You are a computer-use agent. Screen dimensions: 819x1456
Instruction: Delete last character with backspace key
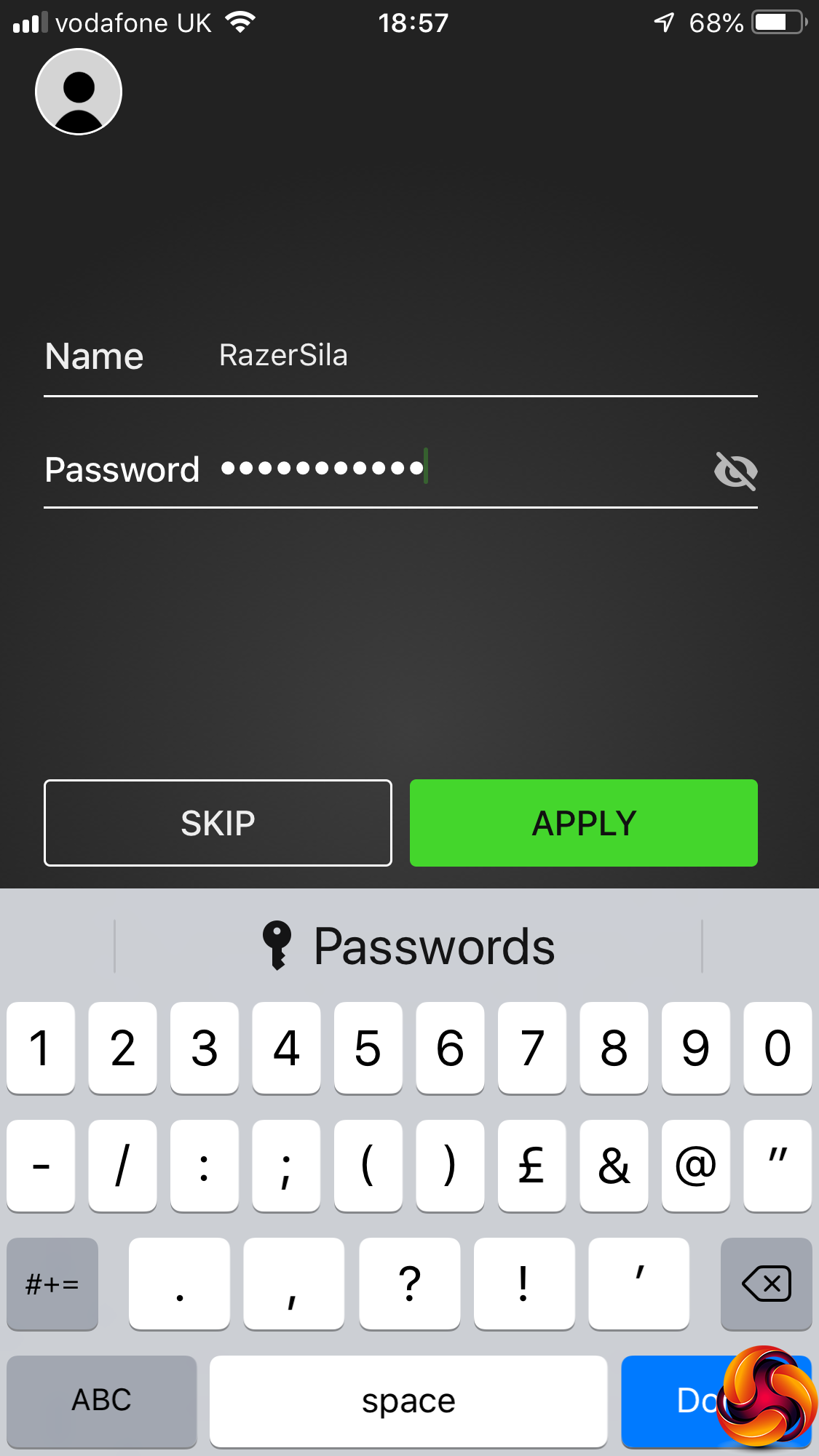[766, 1284]
